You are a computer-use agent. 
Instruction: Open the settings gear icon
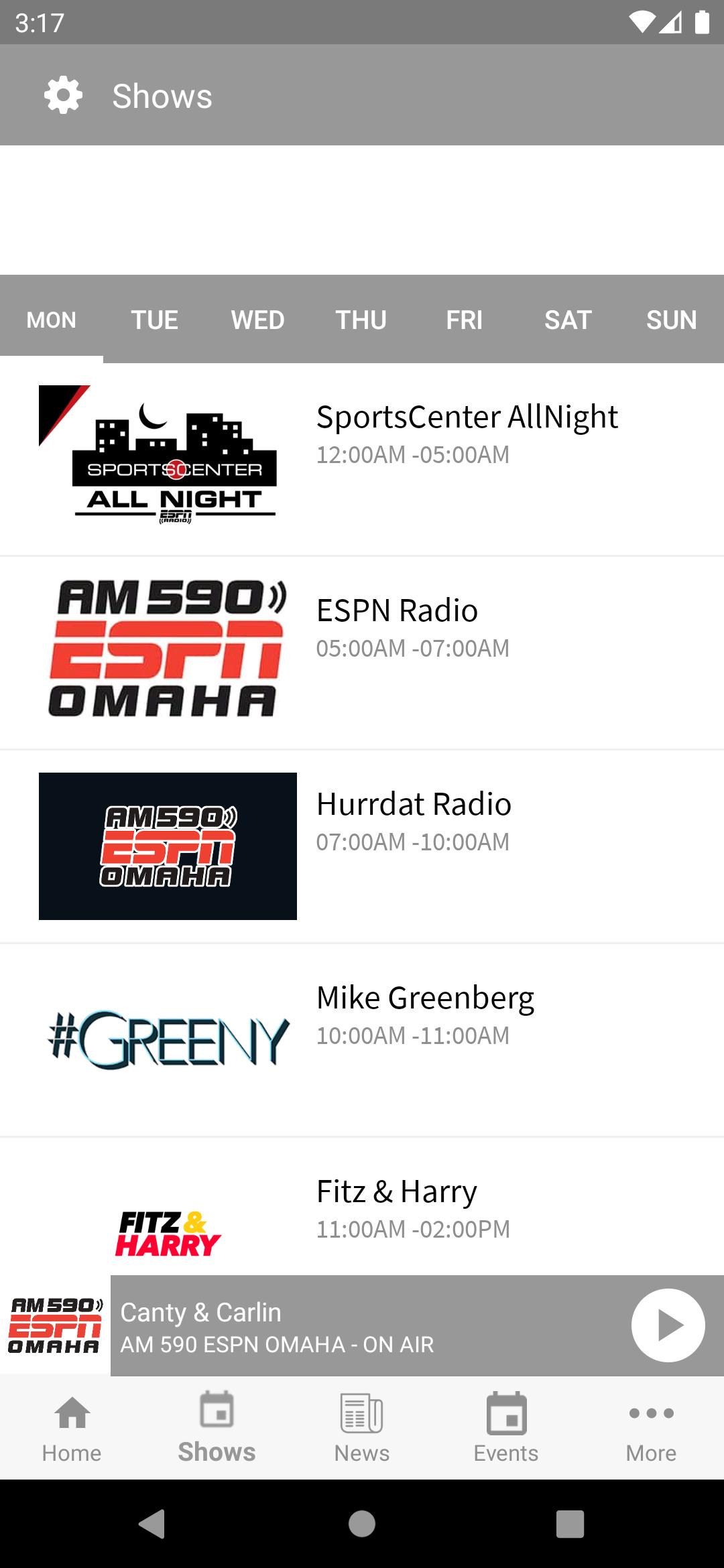[x=64, y=95]
